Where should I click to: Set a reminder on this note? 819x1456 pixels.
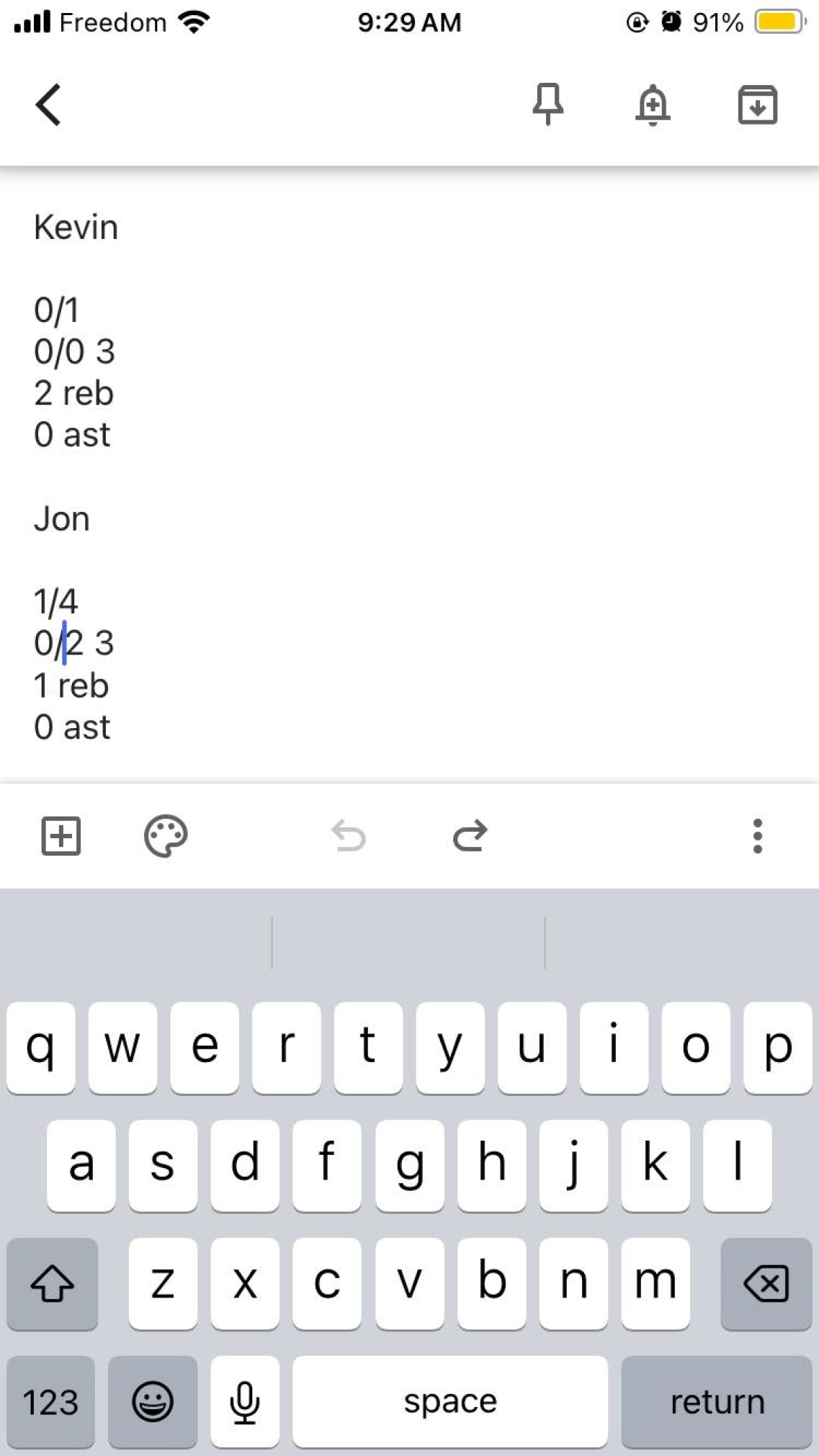tap(652, 105)
